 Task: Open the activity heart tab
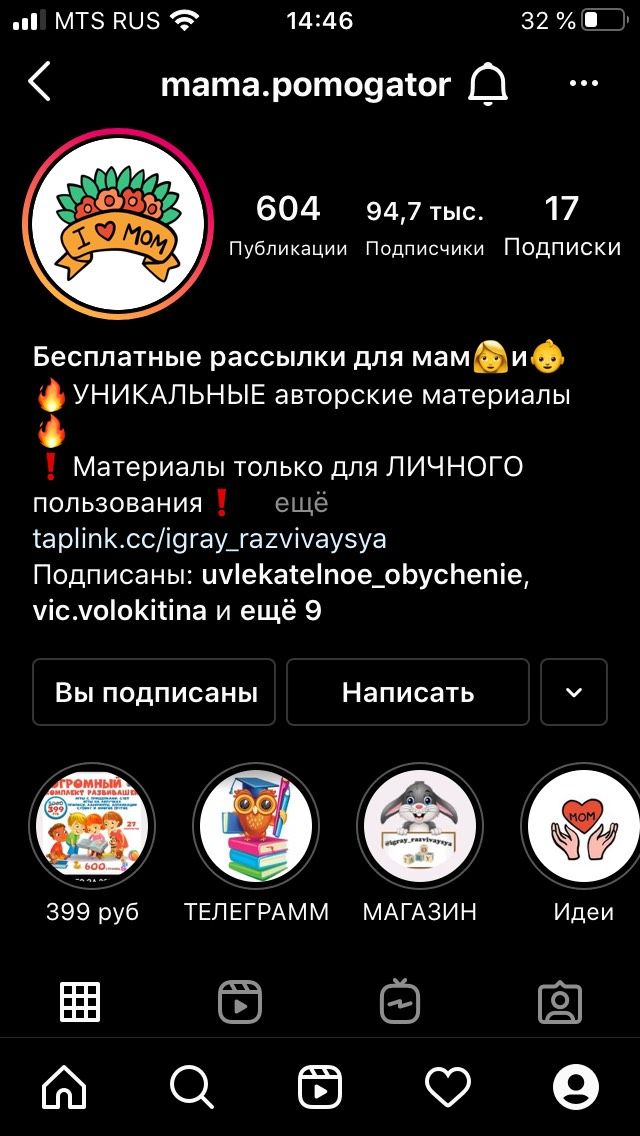(x=448, y=1087)
